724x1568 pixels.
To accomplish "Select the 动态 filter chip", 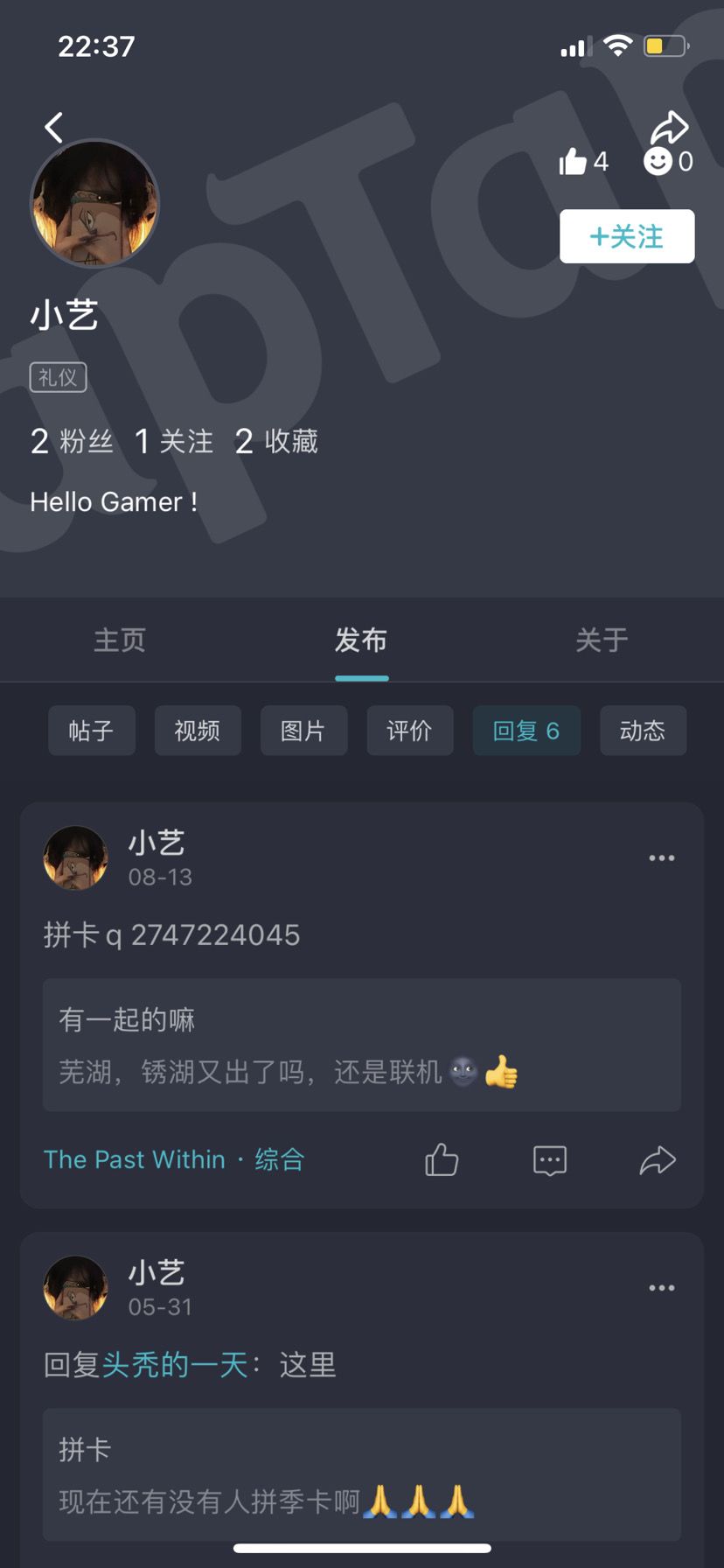I will pyautogui.click(x=643, y=731).
